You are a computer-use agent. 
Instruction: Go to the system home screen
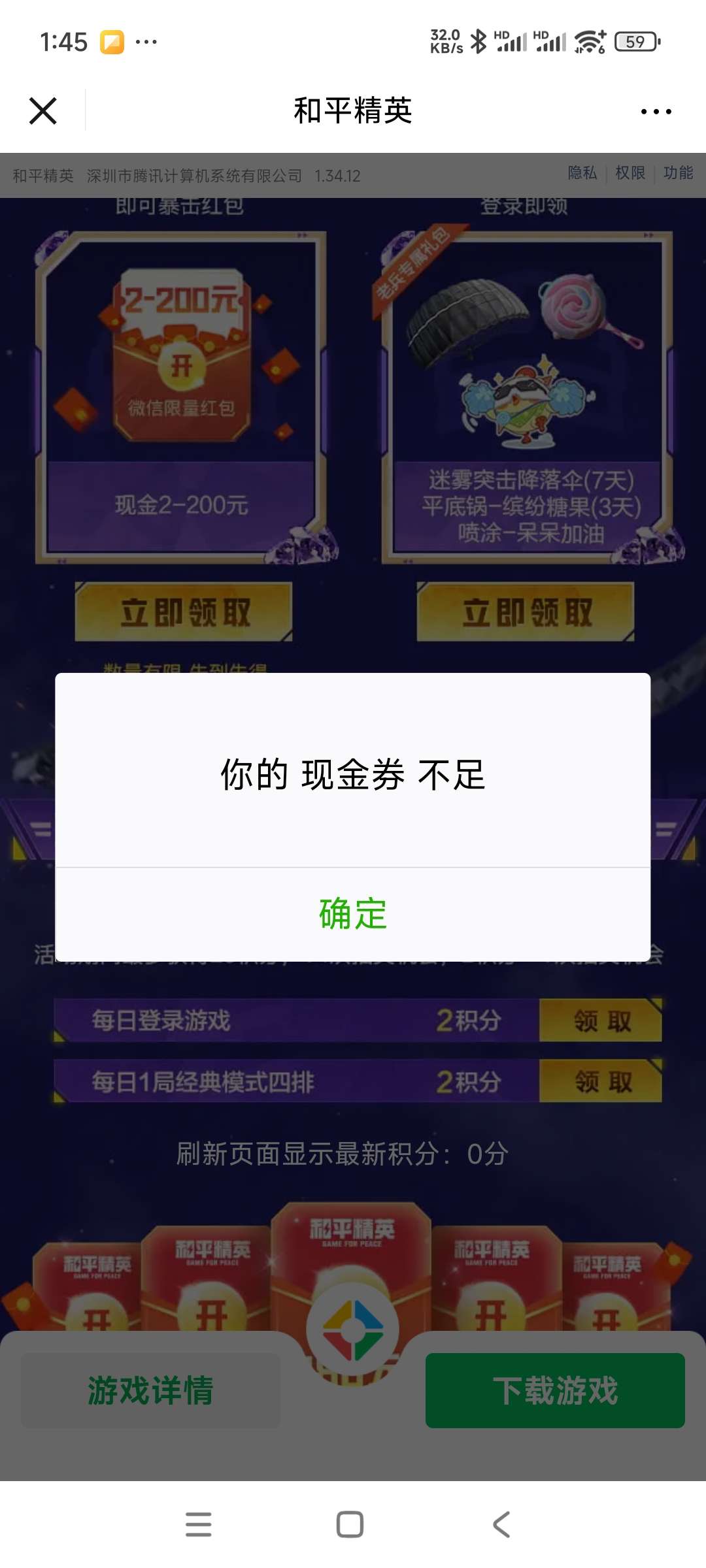(x=350, y=1525)
